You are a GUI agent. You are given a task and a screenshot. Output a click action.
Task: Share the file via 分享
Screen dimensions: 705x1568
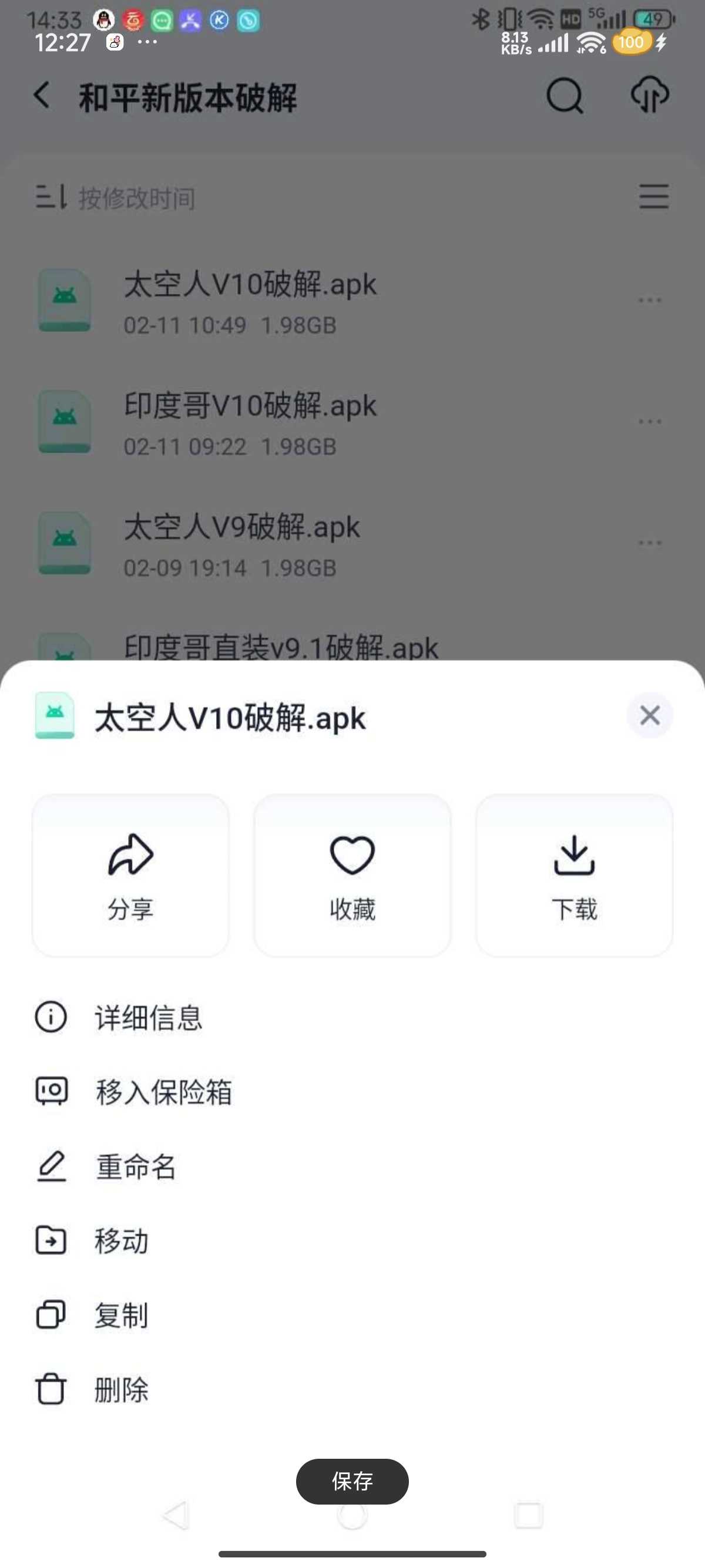(x=130, y=875)
